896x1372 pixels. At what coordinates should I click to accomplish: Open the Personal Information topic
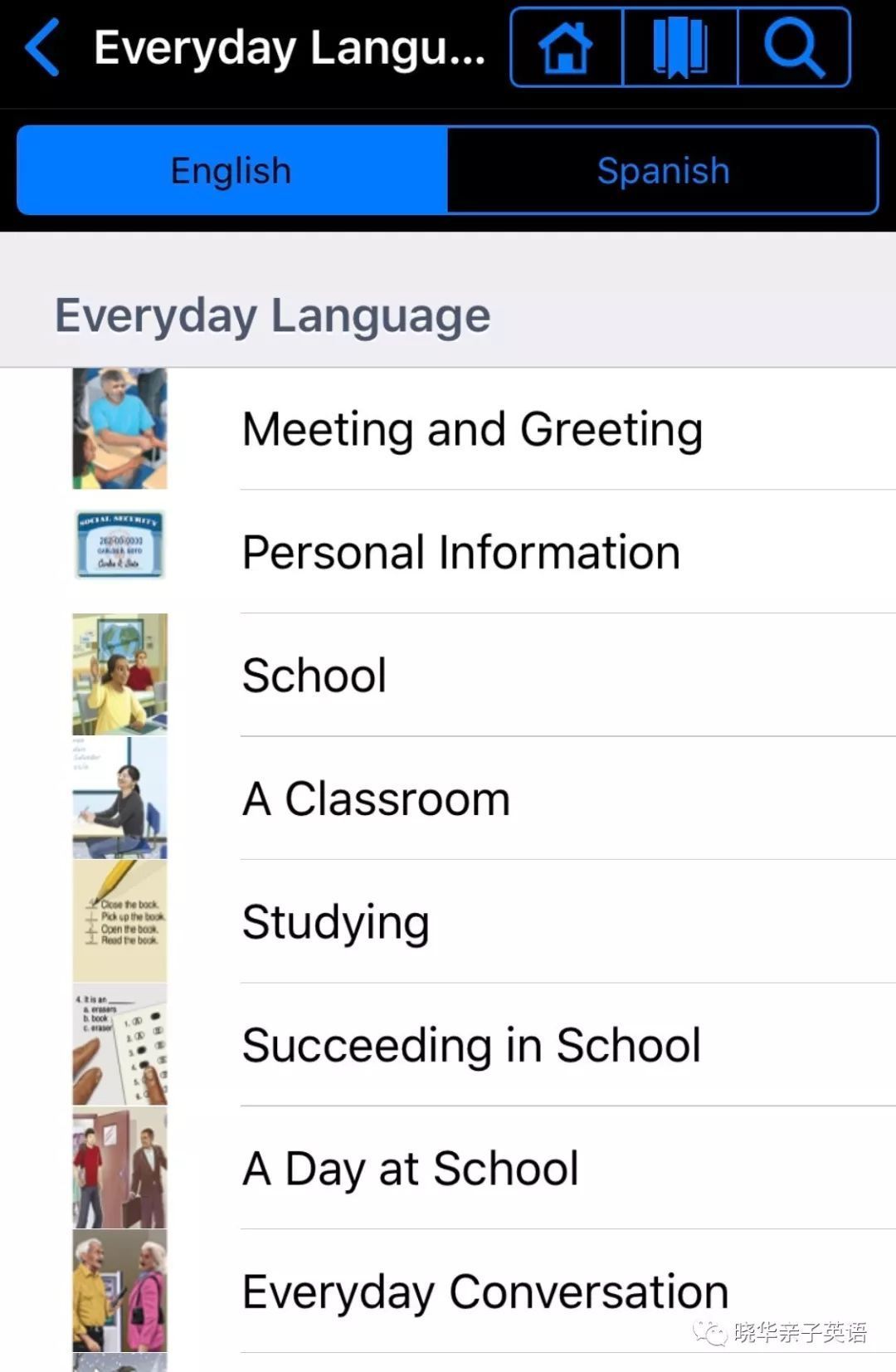[x=461, y=552]
